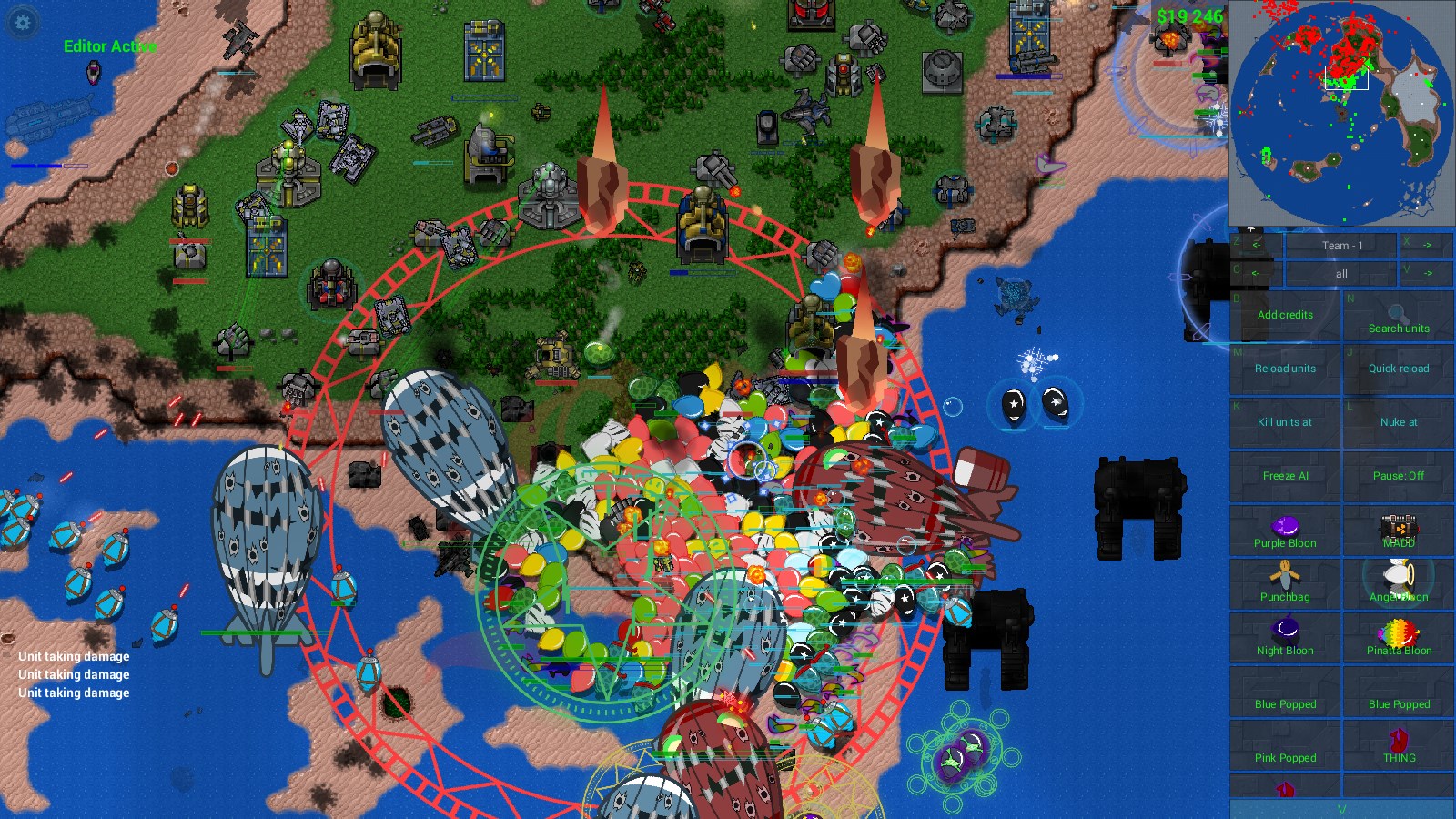
Task: Expand unit list with bottom V arrow
Action: point(1341,809)
